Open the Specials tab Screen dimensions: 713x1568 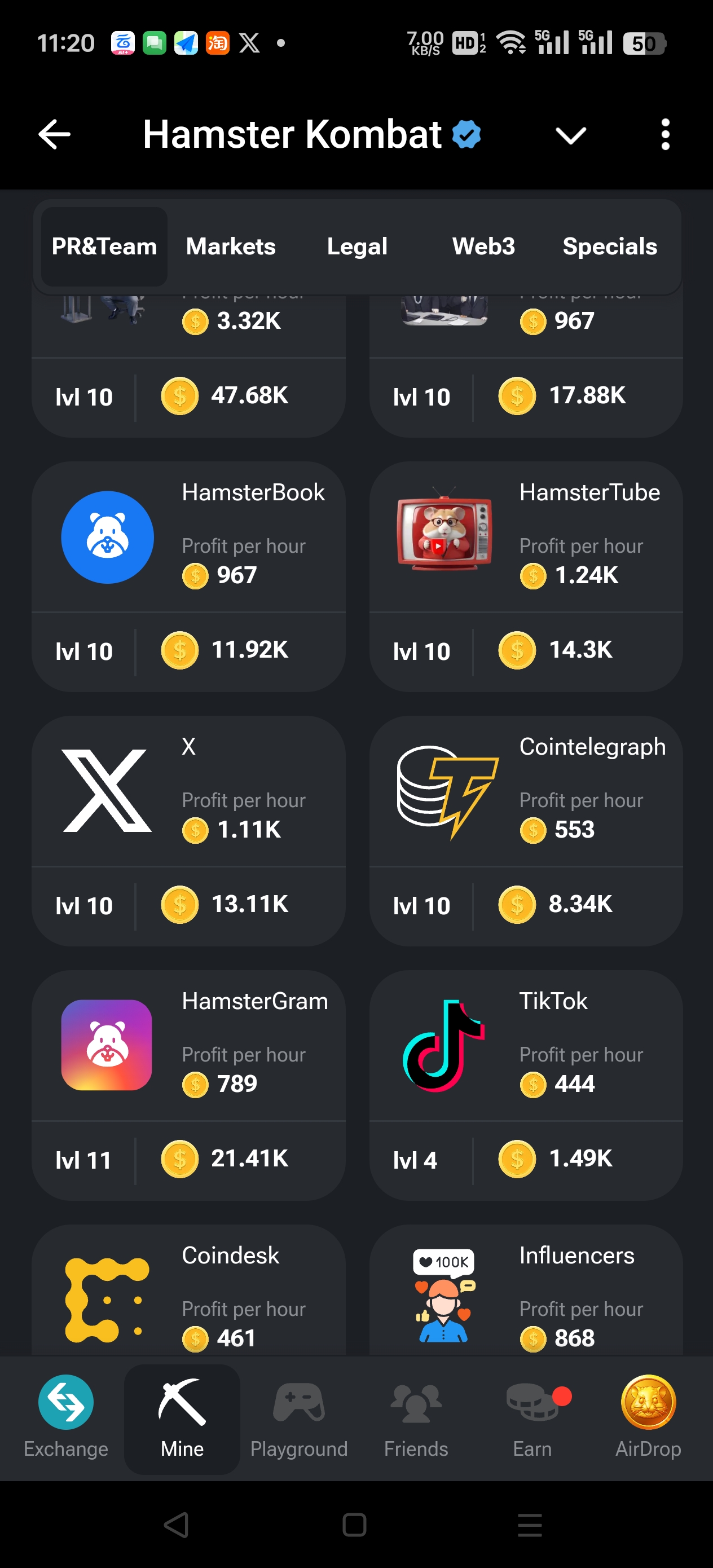tap(609, 246)
